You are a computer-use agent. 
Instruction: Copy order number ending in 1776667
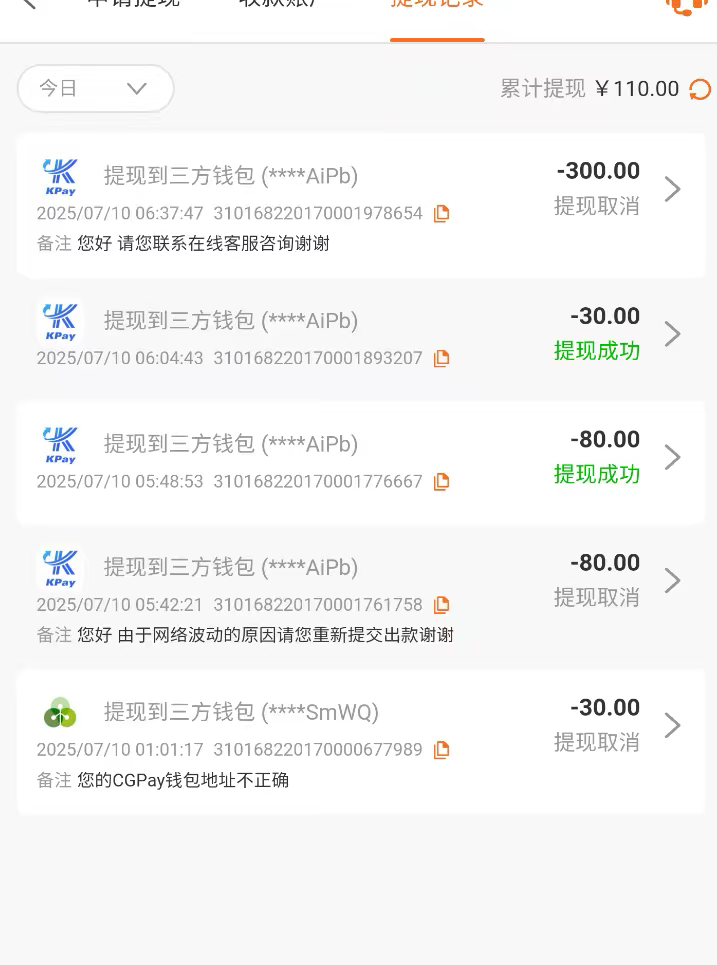click(441, 481)
